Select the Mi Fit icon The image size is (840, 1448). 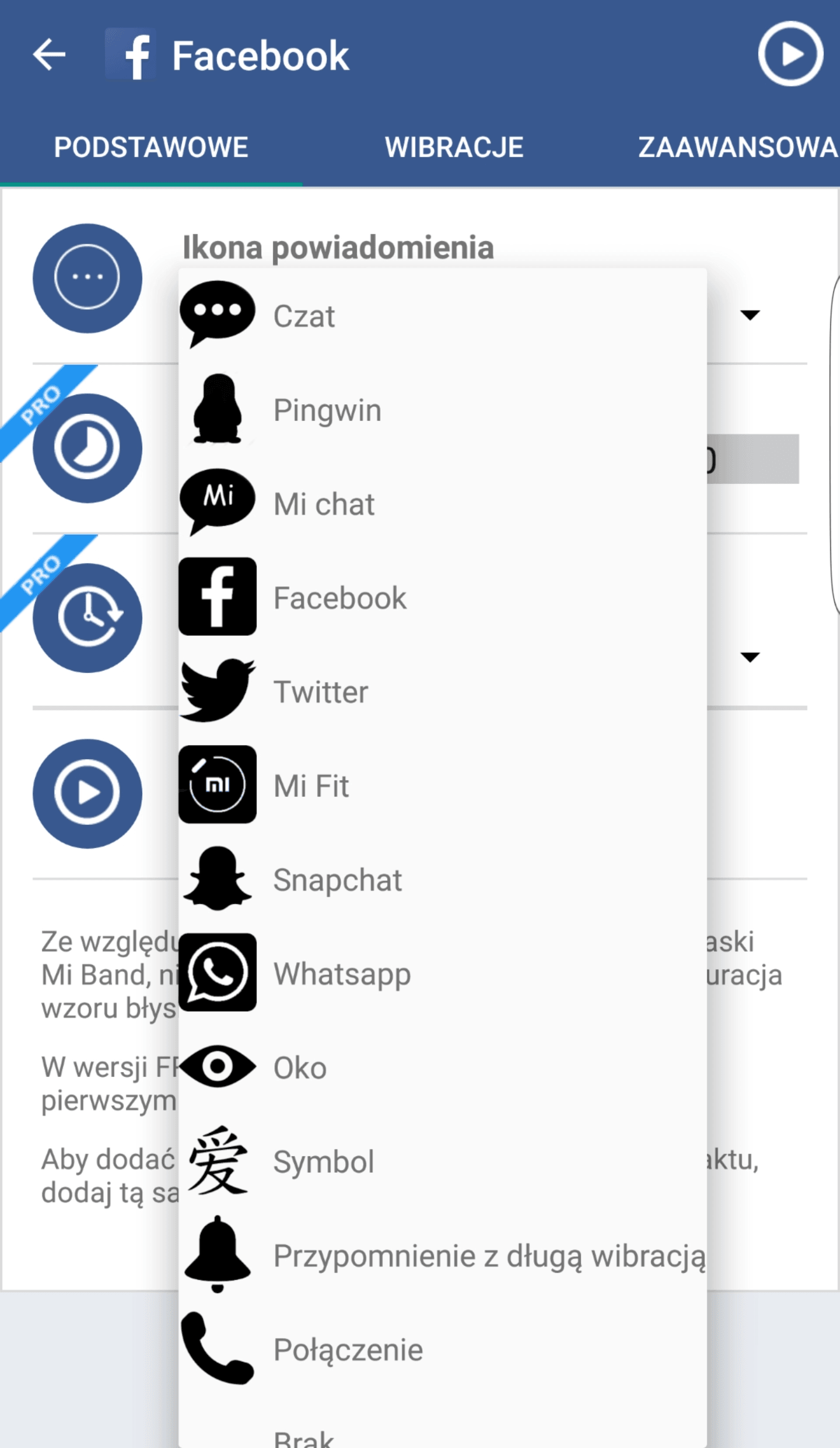[443, 786]
